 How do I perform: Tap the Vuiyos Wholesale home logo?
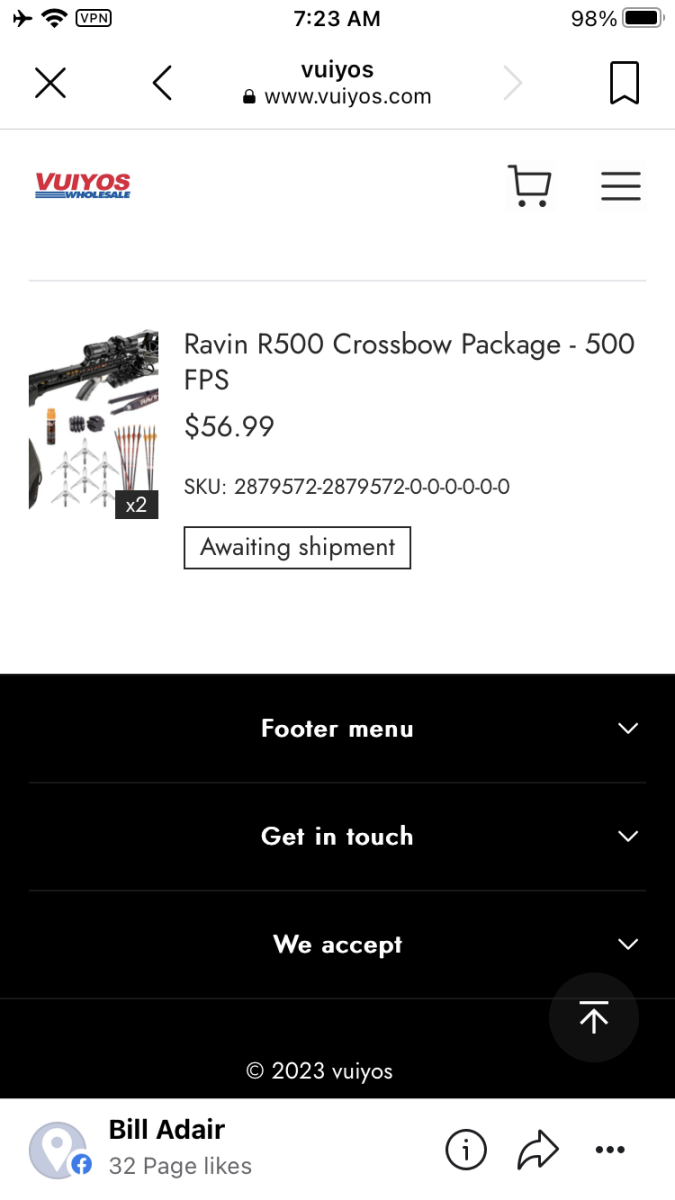pyautogui.click(x=83, y=186)
